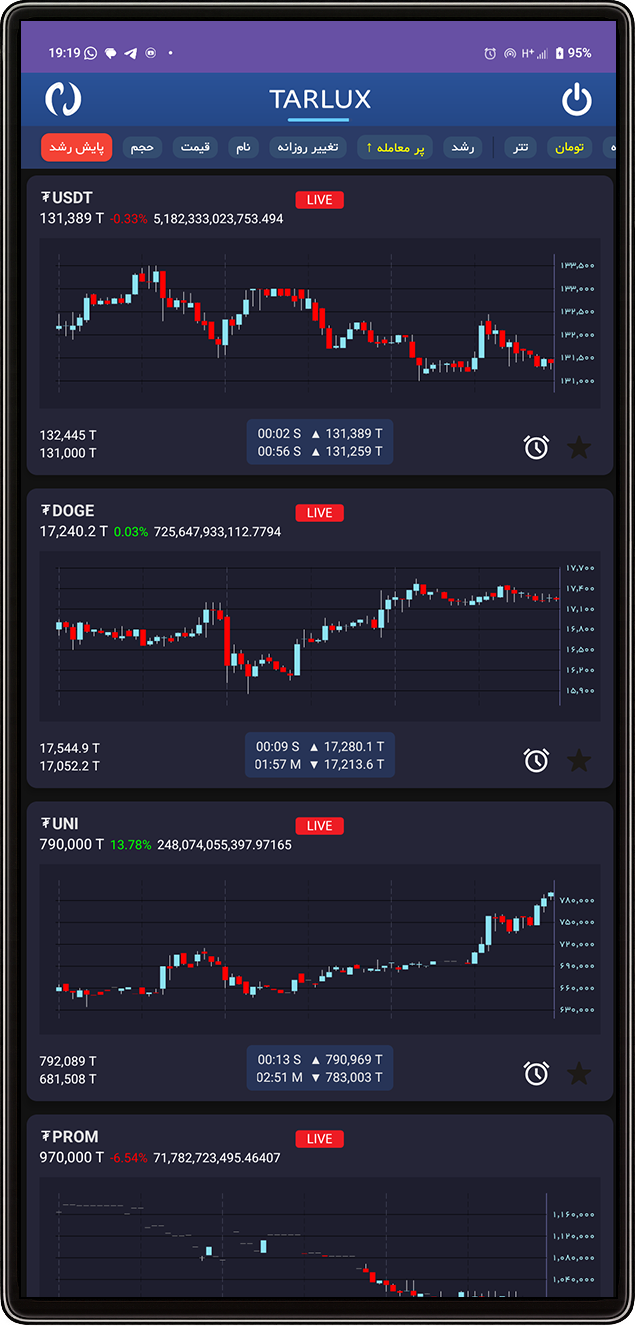This screenshot has height=1328, width=635.
Task: Open the UNI chart card
Action: (x=320, y=948)
